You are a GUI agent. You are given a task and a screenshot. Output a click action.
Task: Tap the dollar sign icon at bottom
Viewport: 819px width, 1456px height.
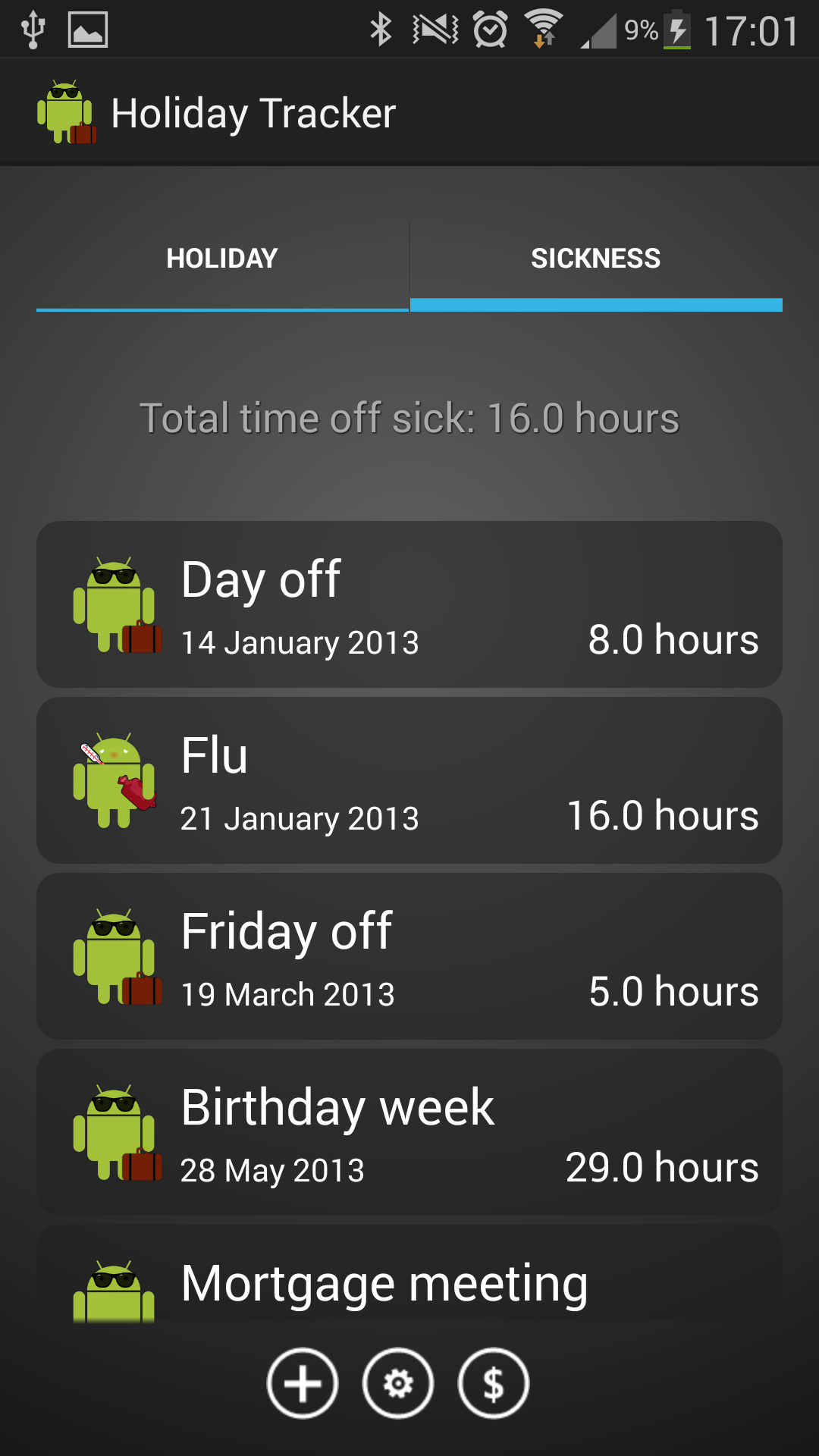pyautogui.click(x=494, y=1382)
